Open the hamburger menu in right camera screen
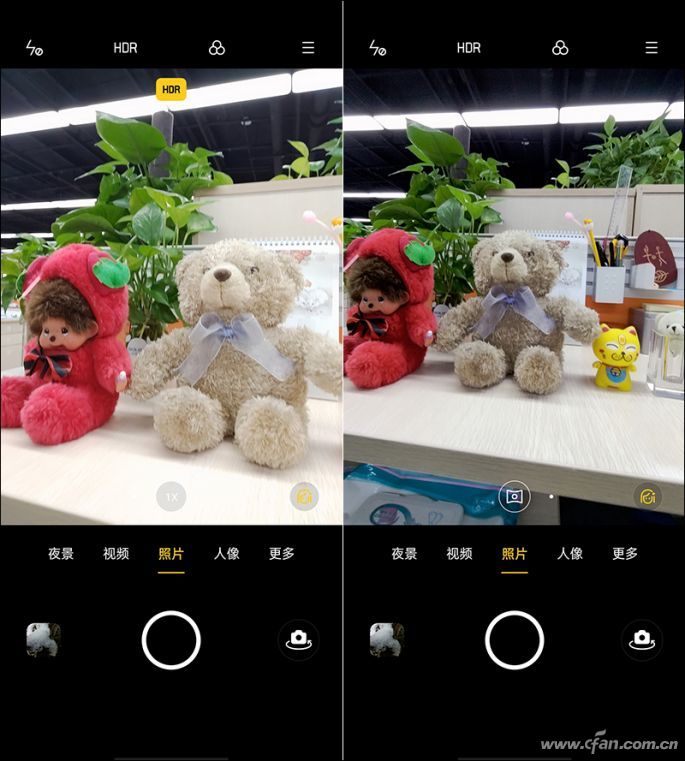This screenshot has width=685, height=761. point(651,48)
